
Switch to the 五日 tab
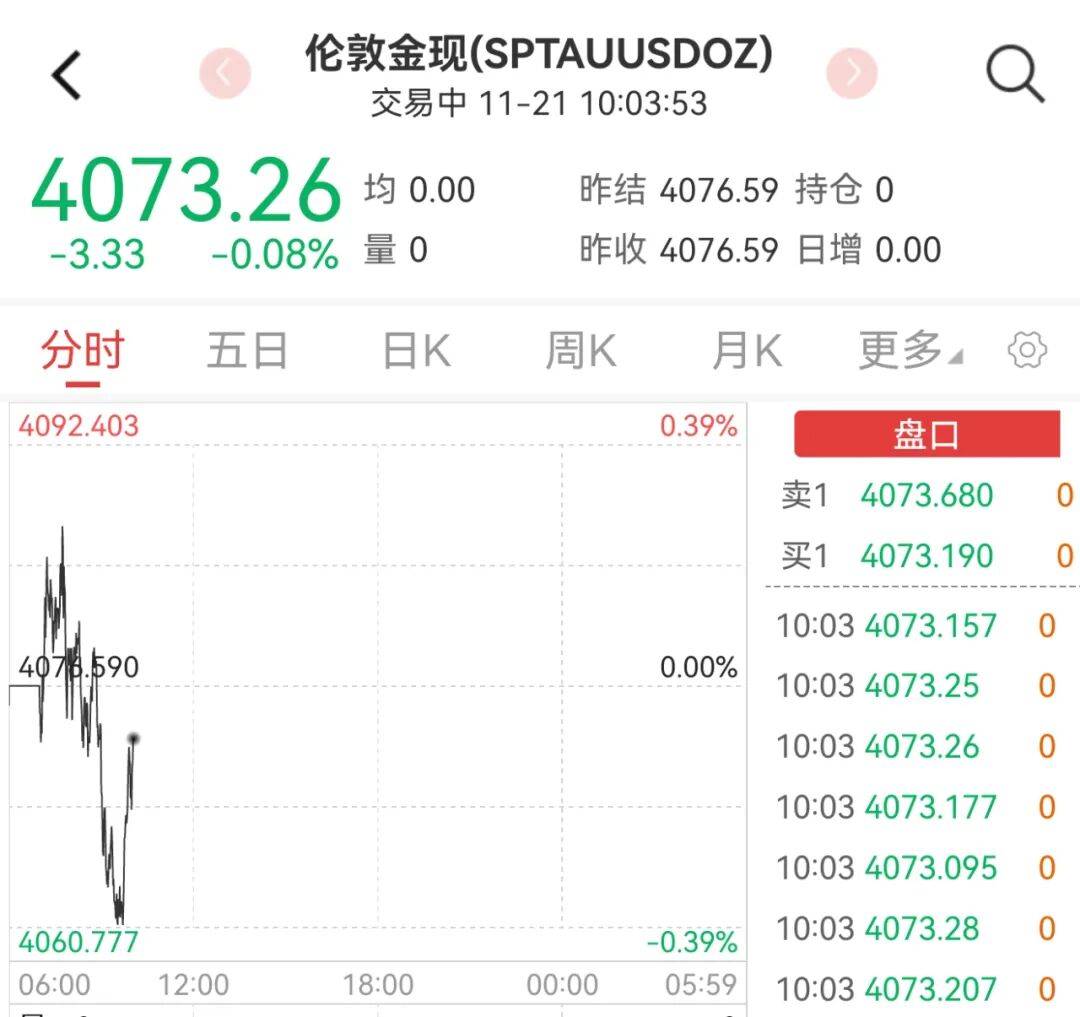click(247, 351)
